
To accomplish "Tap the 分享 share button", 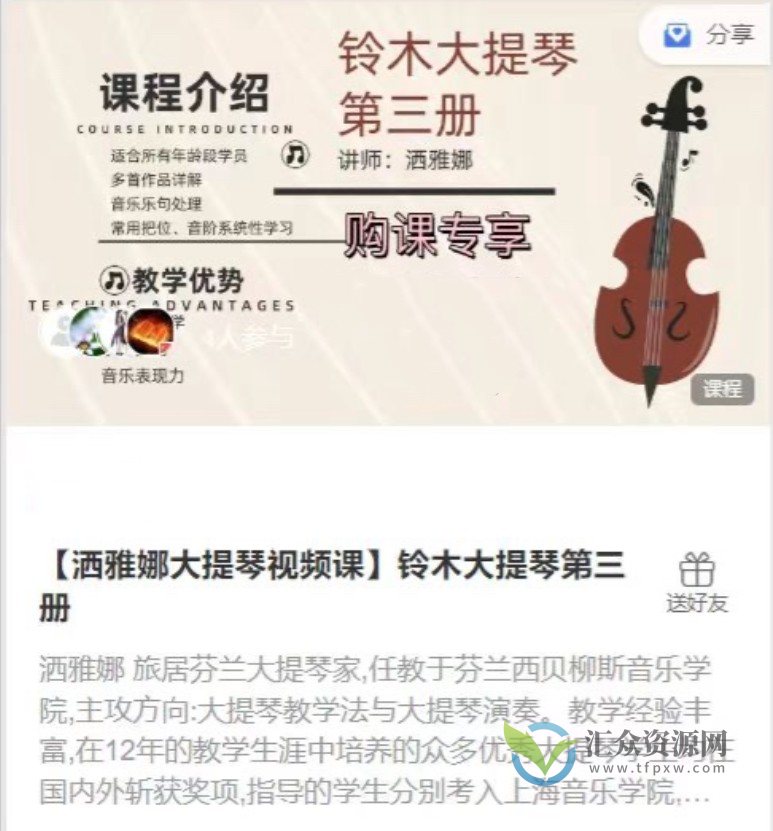I will pos(711,35).
